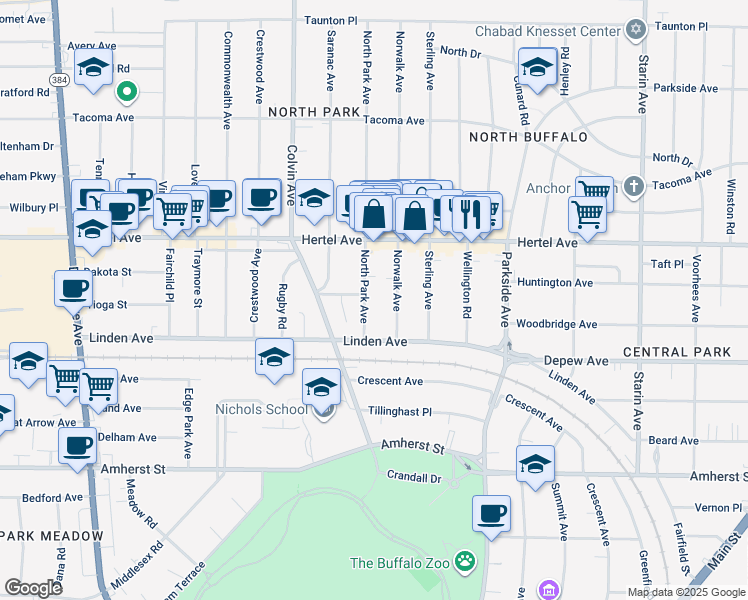Open the school marker on Amherst St near Summit Ave
Image resolution: width=748 pixels, height=600 pixels.
(x=535, y=464)
